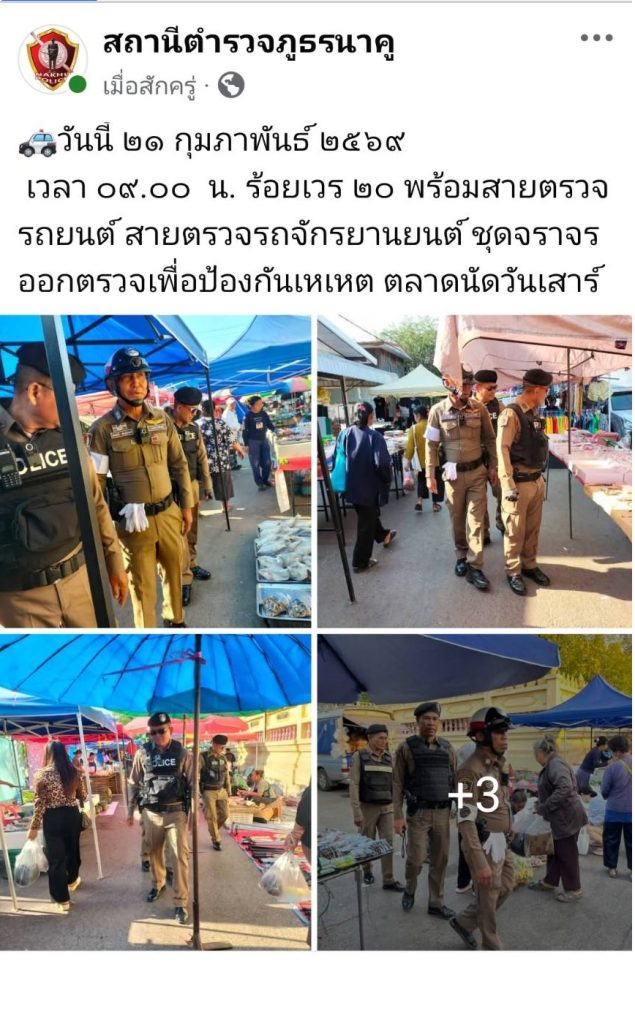635x1024 pixels.
Task: Open สถานีตำรวจภูธรนาคู profile picture
Action: pyautogui.click(x=53, y=59)
